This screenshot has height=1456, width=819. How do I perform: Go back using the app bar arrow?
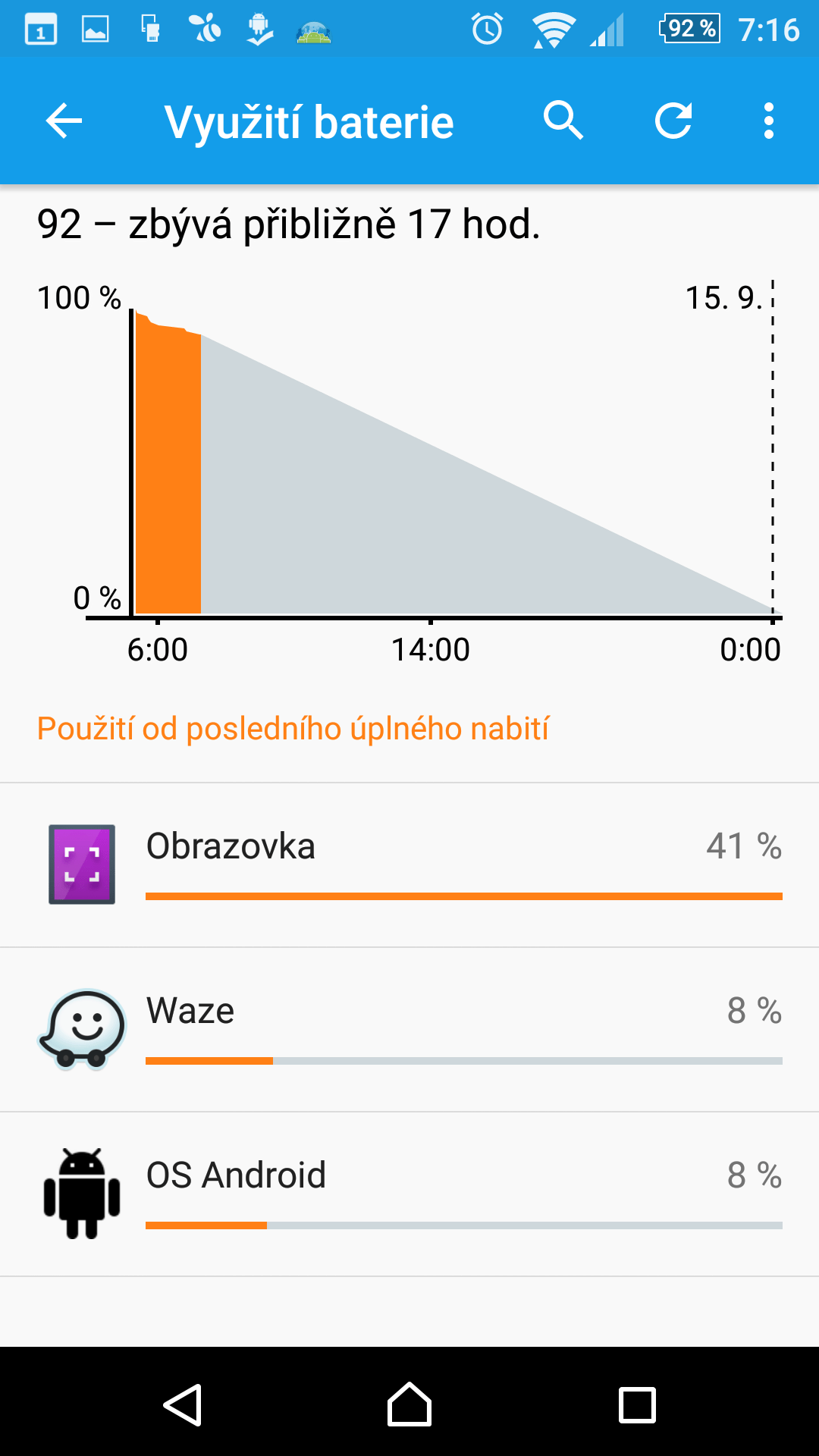[64, 121]
